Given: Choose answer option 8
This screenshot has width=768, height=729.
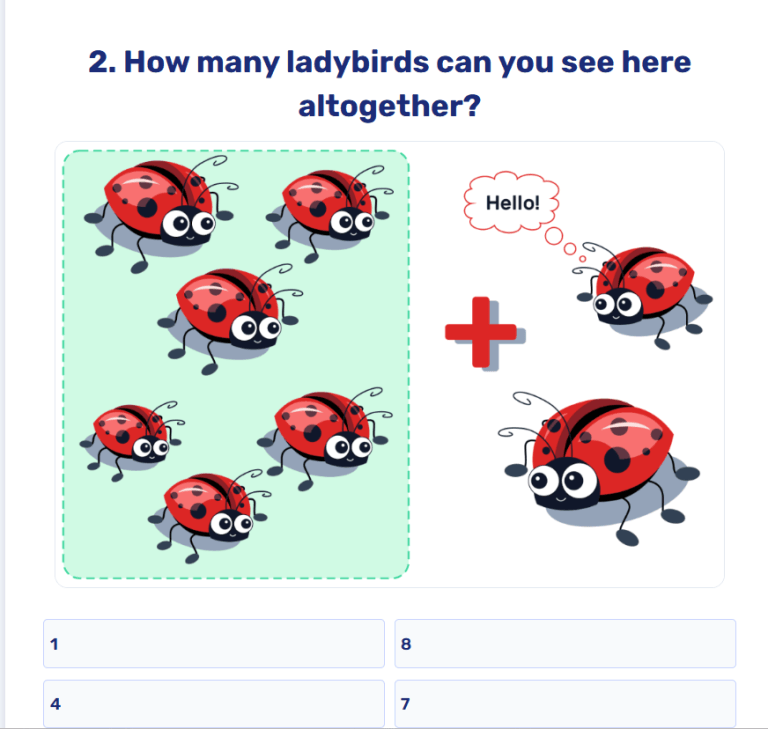Looking at the screenshot, I should tap(565, 644).
